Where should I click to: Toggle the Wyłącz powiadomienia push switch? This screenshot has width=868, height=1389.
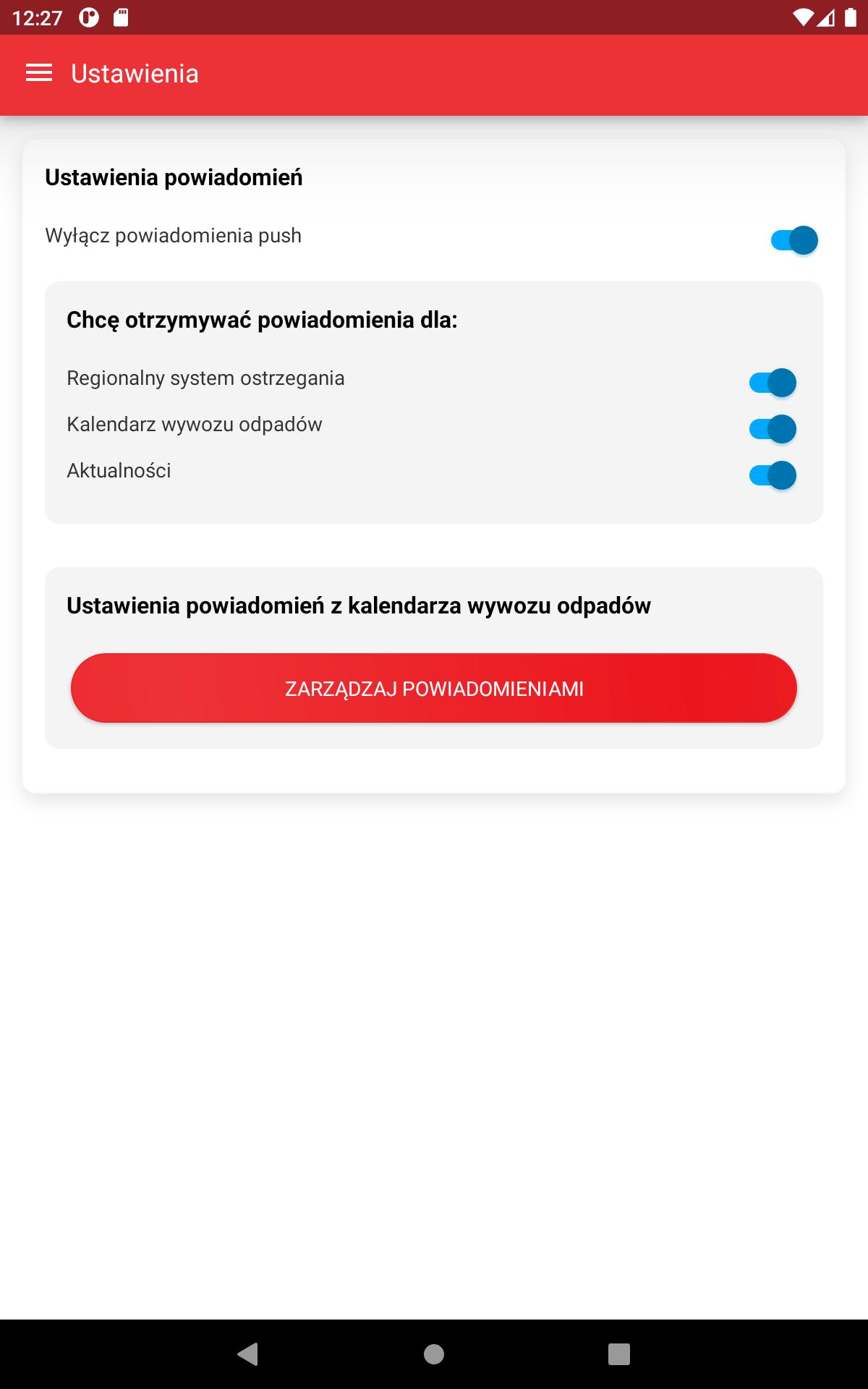coord(794,240)
